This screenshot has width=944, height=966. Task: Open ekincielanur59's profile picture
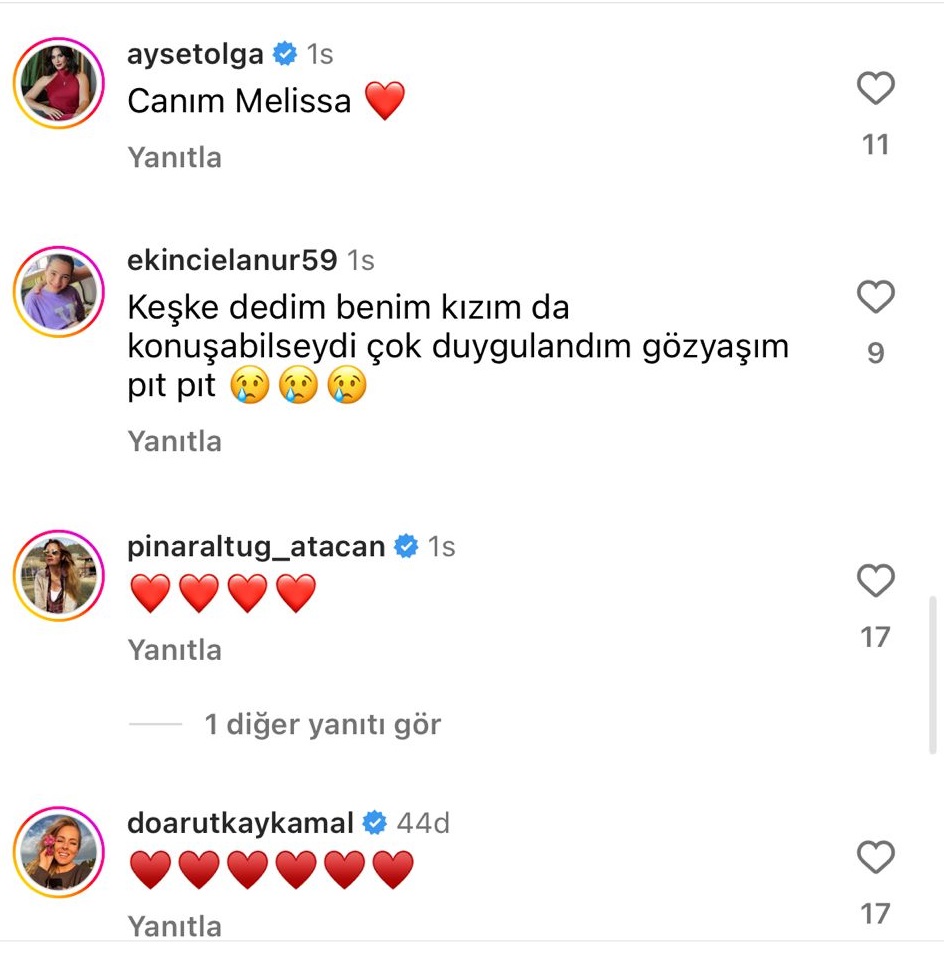(x=59, y=291)
